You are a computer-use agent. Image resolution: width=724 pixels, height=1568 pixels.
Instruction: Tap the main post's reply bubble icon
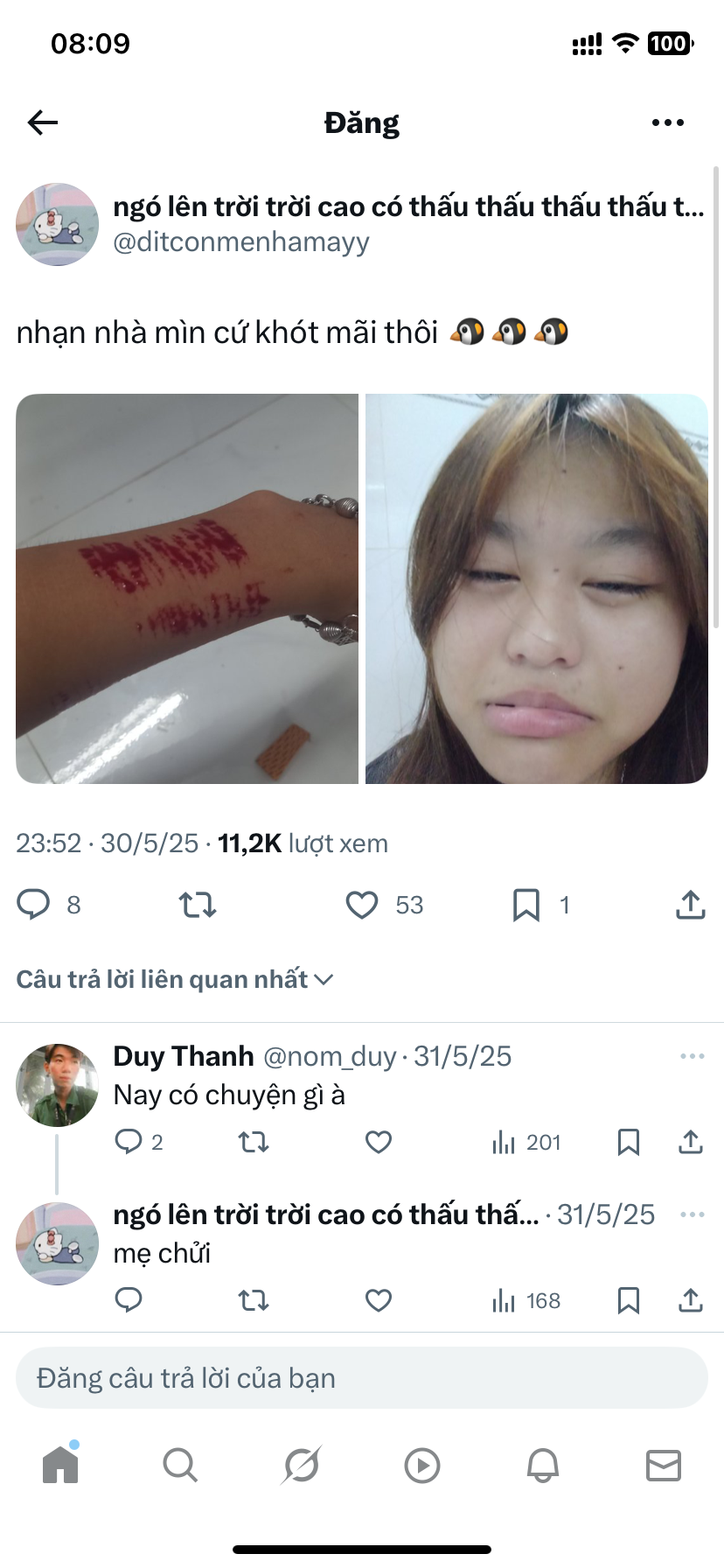pyautogui.click(x=34, y=905)
